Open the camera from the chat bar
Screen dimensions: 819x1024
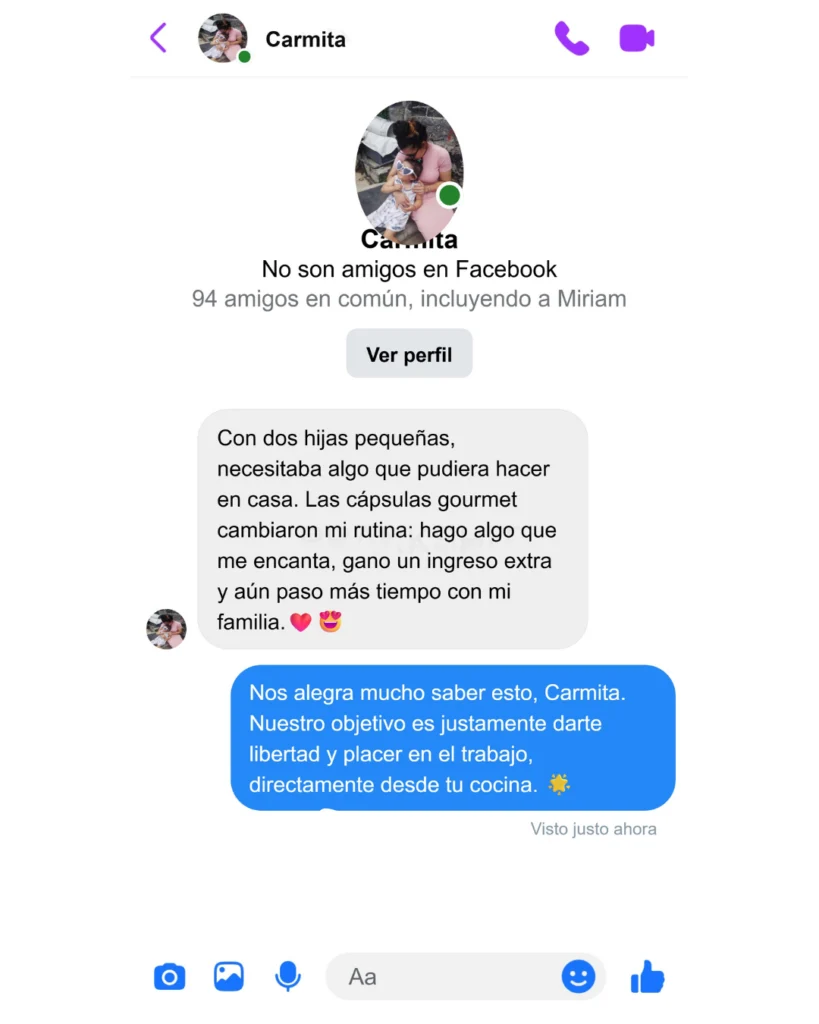click(169, 976)
